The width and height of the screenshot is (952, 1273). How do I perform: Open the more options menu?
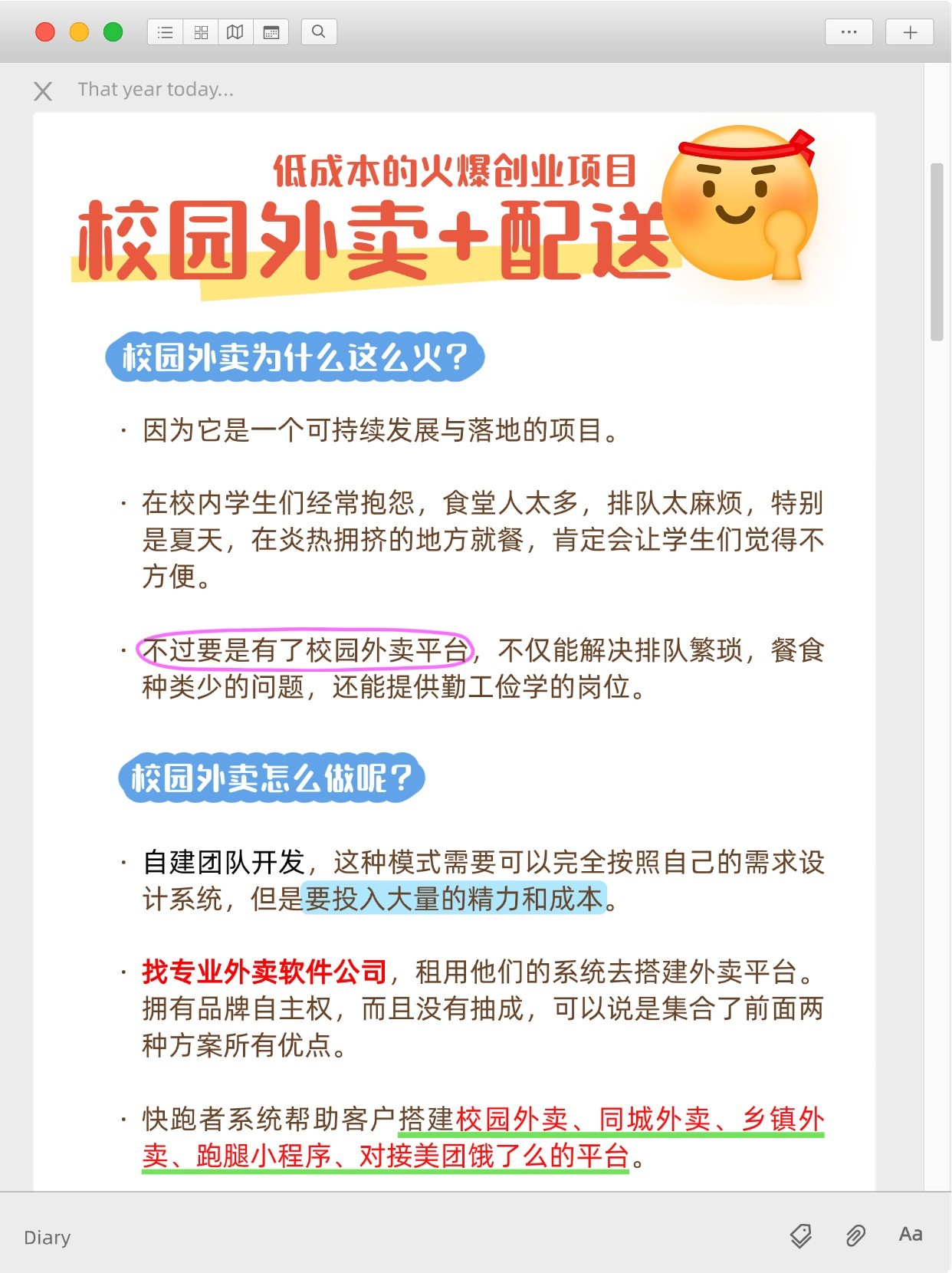849,32
